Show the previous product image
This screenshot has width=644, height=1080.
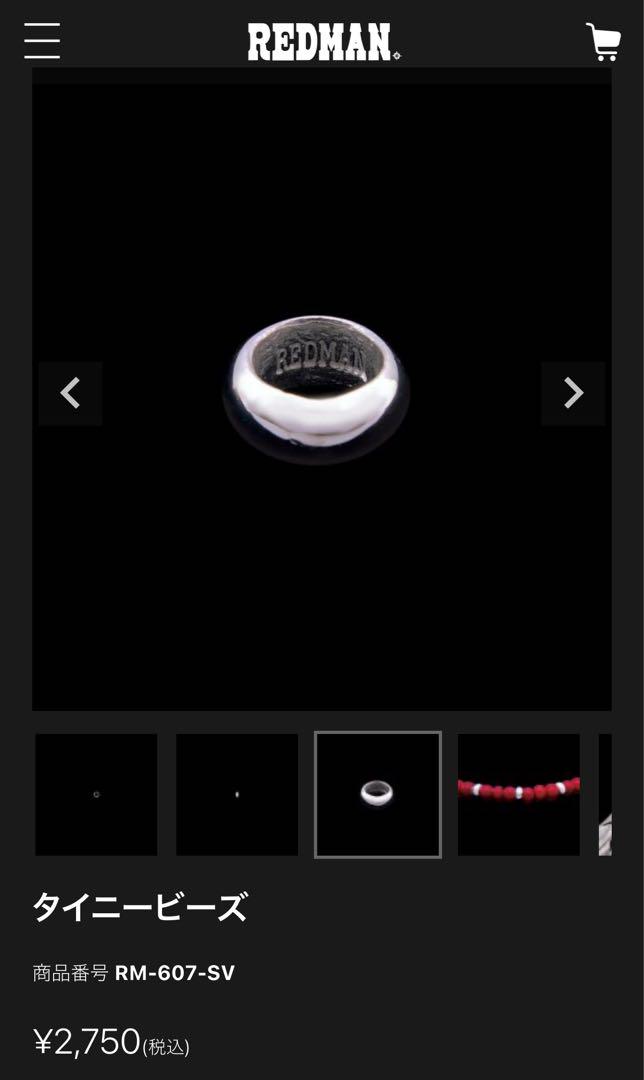coord(70,393)
